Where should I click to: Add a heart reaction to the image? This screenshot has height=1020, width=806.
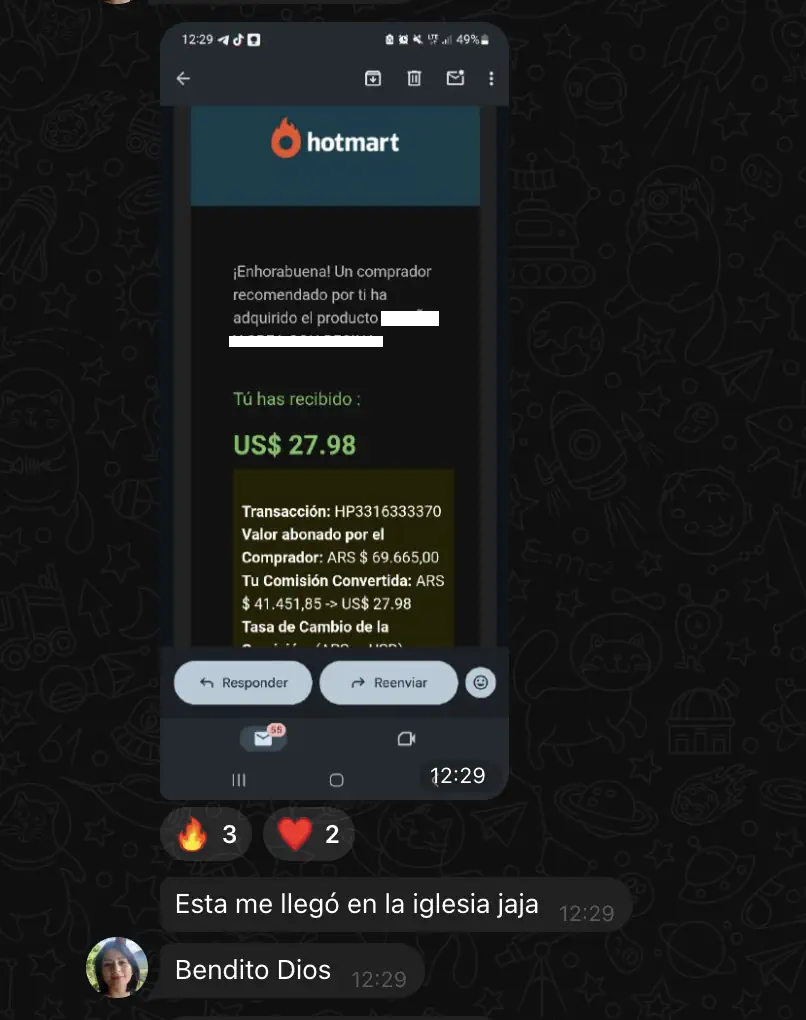tap(308, 834)
